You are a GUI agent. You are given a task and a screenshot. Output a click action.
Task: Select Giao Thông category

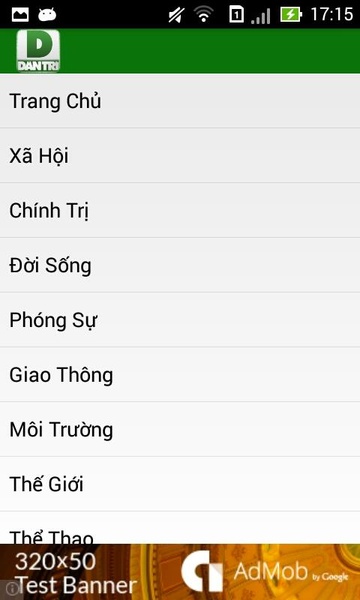(180, 374)
